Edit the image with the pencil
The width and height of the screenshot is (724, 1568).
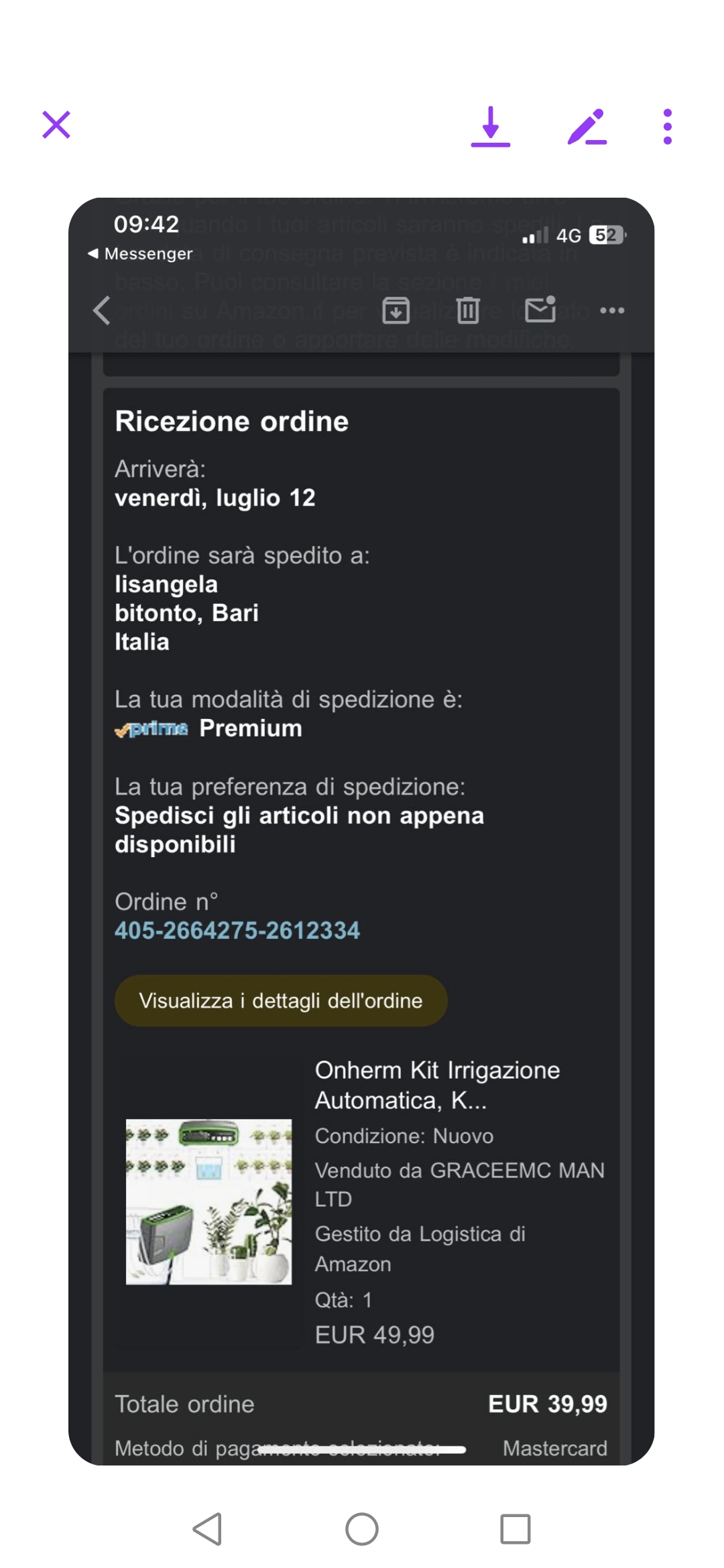coord(587,127)
